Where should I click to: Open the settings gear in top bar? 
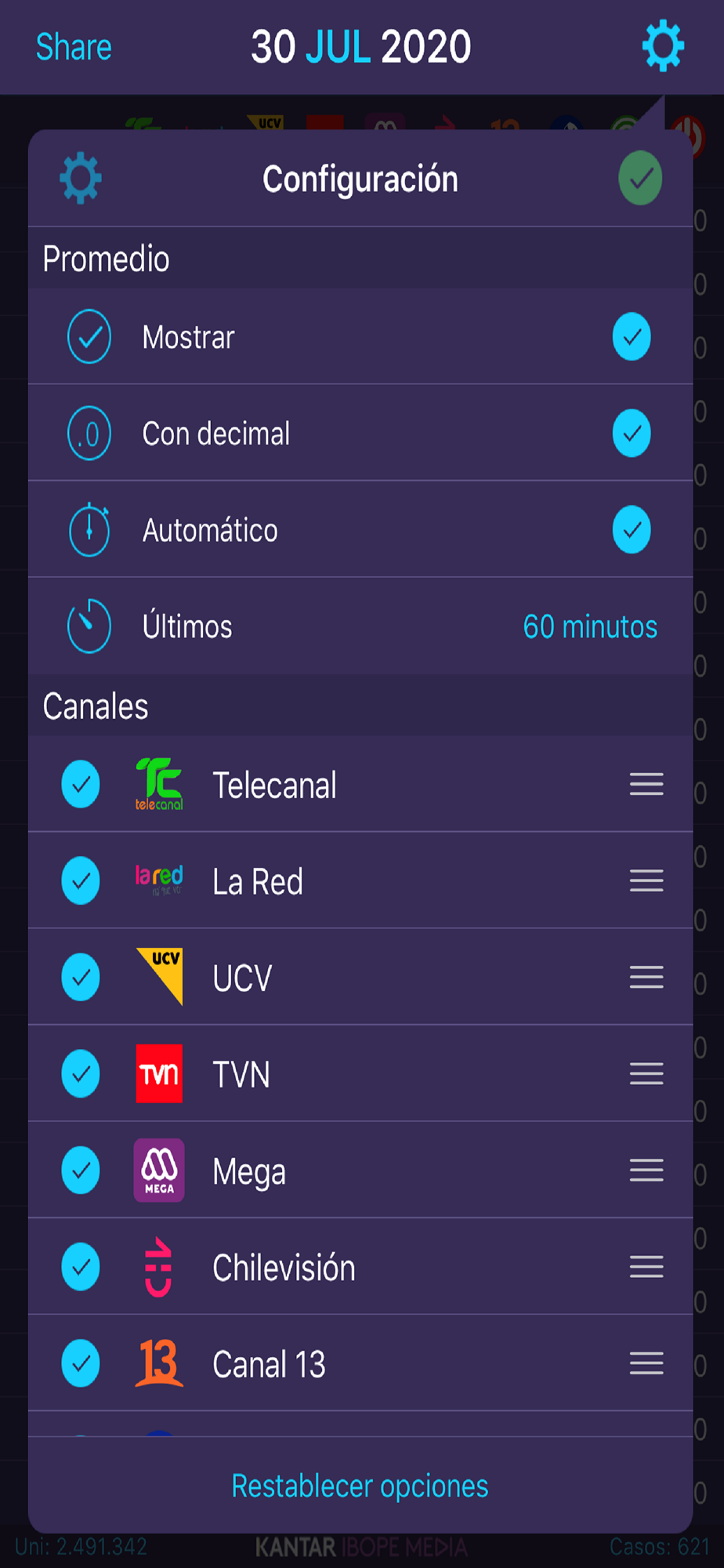663,46
